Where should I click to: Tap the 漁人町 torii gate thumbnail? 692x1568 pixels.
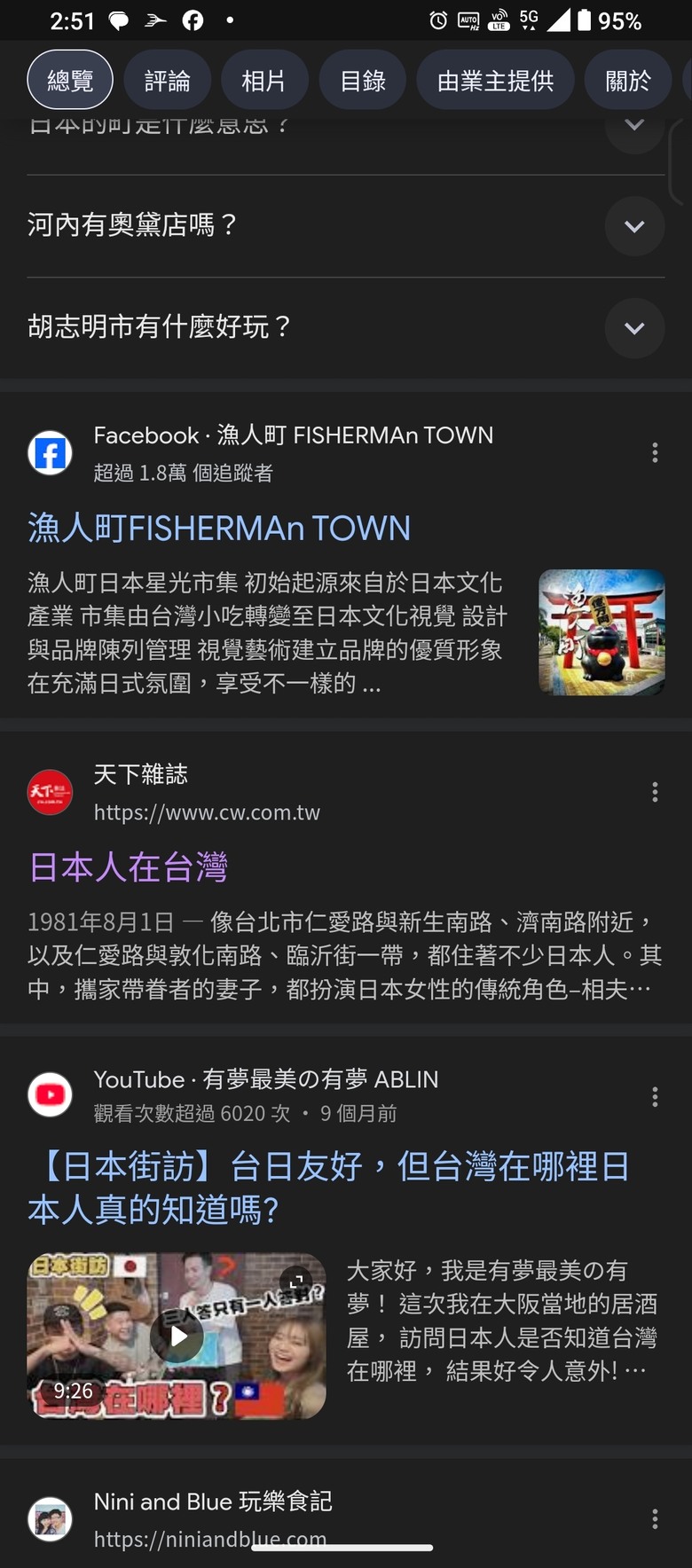tap(602, 631)
